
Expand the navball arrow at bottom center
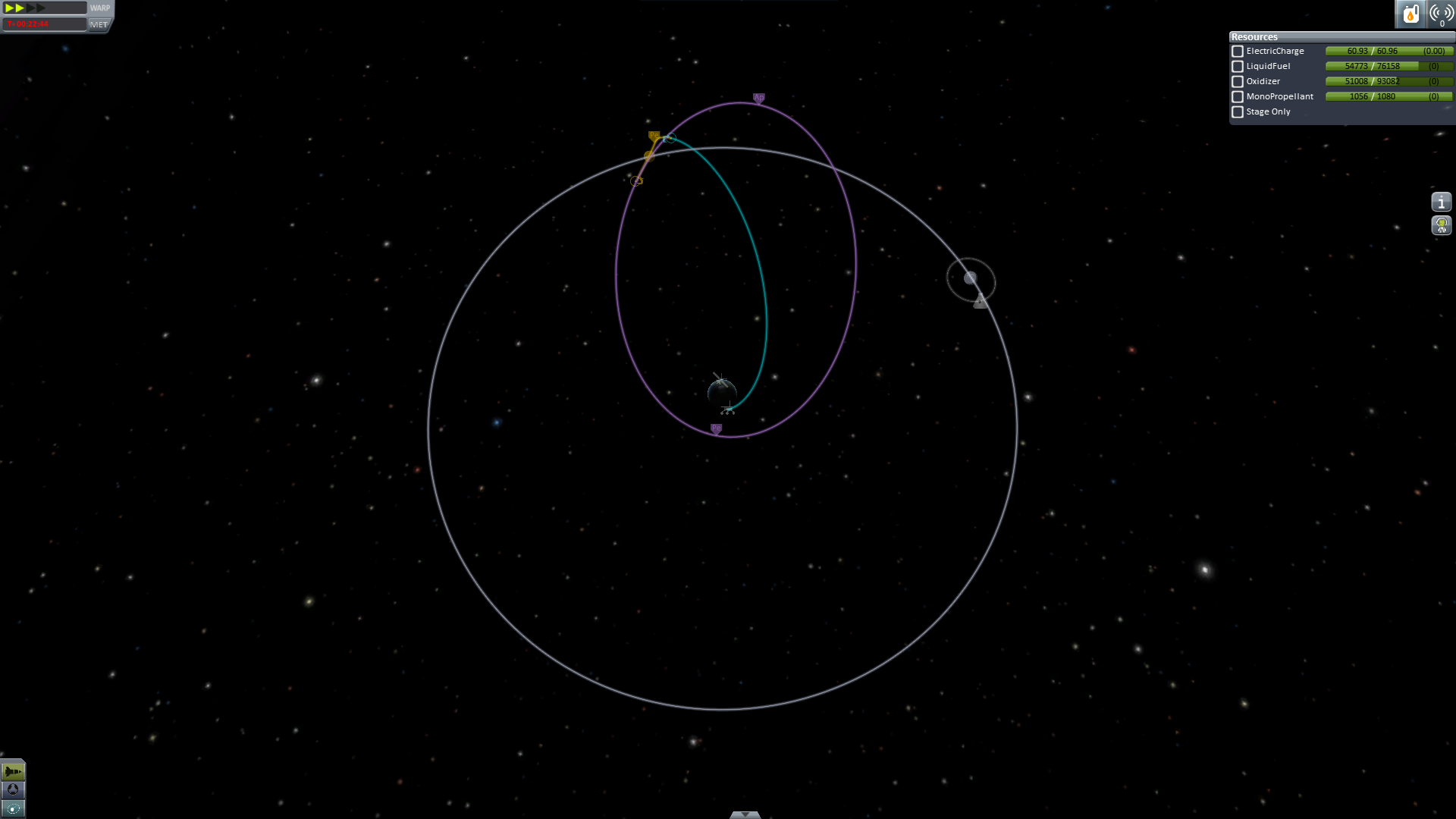745,814
